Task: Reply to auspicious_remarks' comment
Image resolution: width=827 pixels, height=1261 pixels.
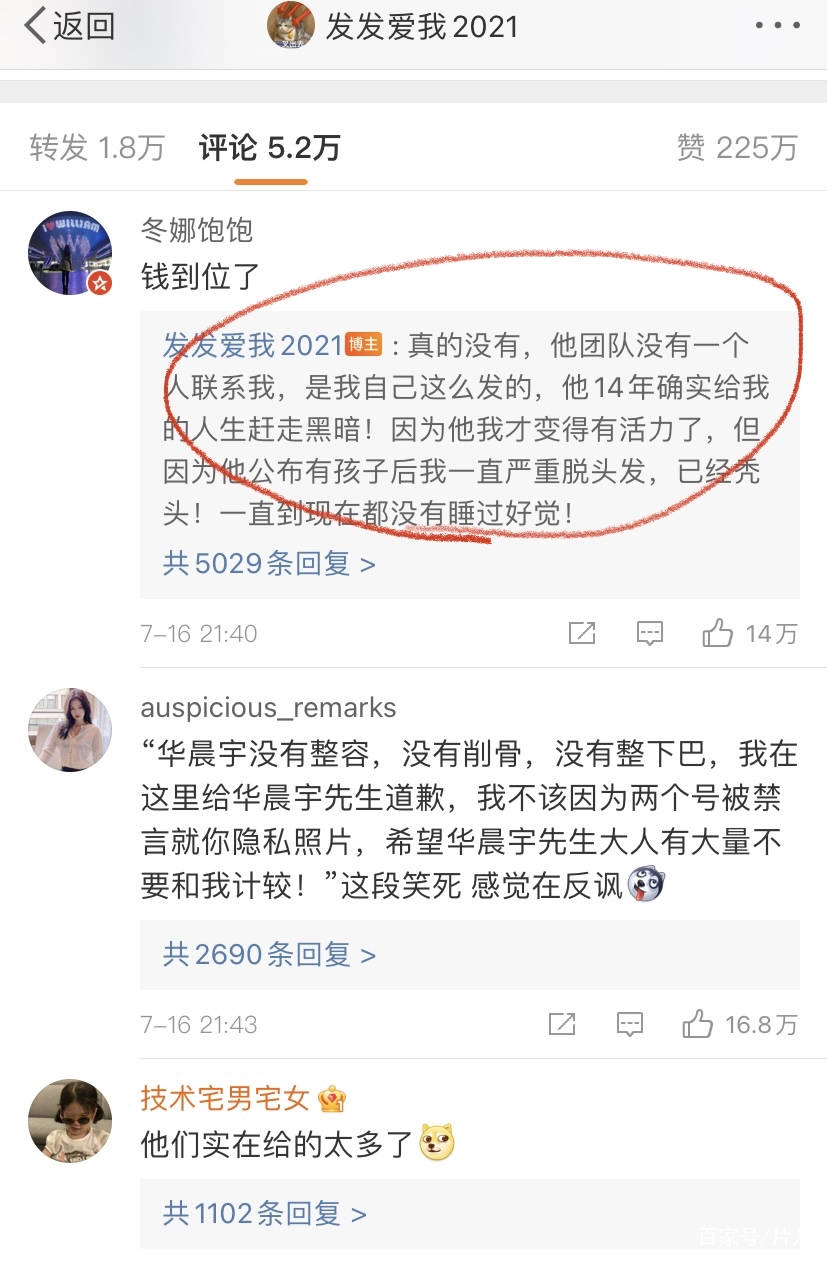Action: 630,1024
